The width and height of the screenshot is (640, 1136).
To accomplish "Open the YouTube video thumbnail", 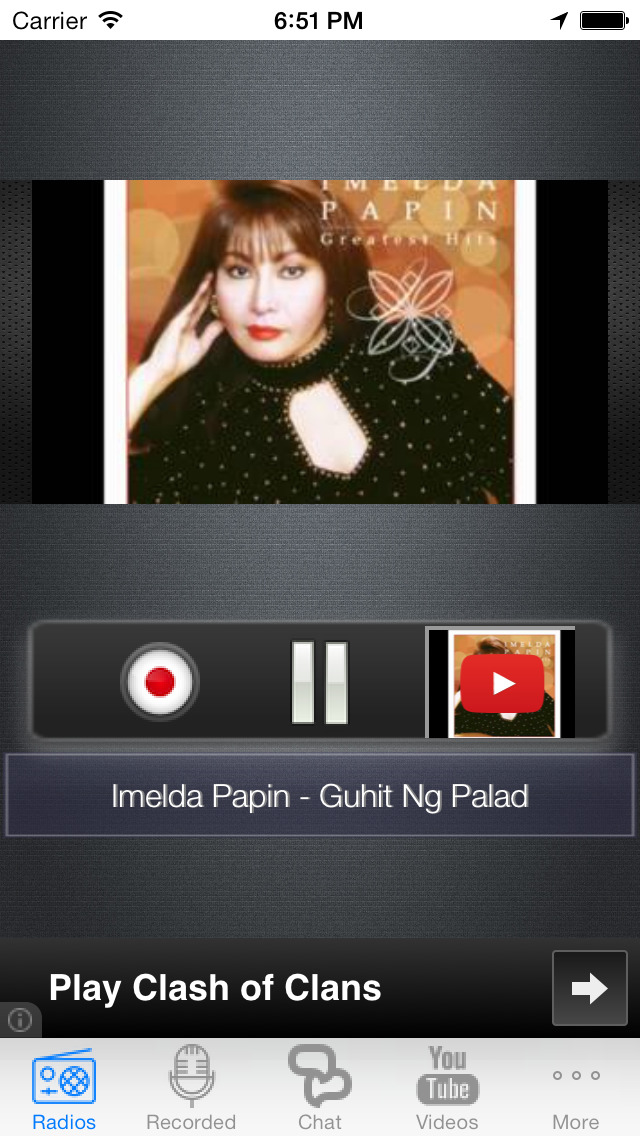I will (x=501, y=683).
